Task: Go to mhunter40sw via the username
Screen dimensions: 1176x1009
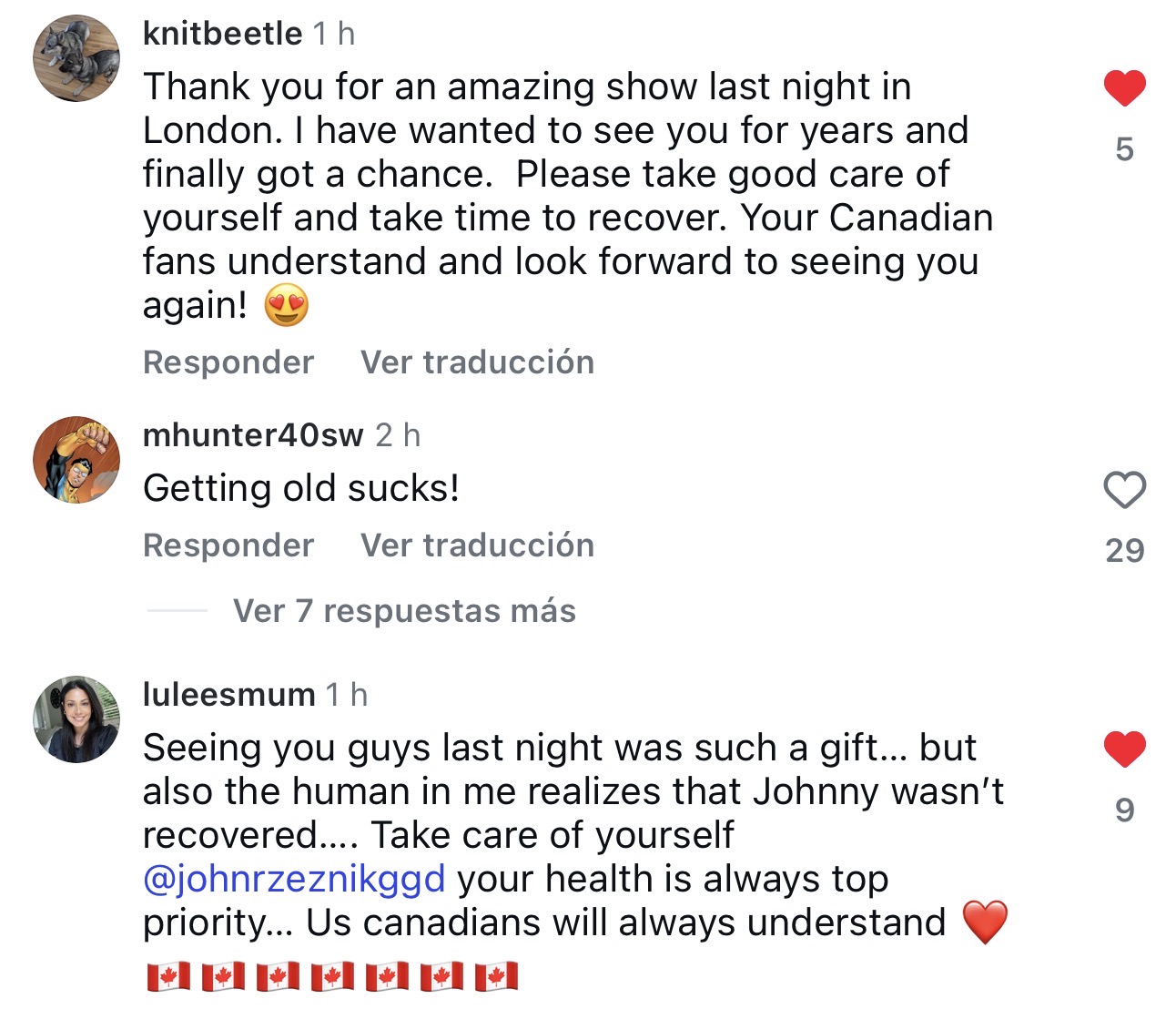Action: pyautogui.click(x=253, y=435)
